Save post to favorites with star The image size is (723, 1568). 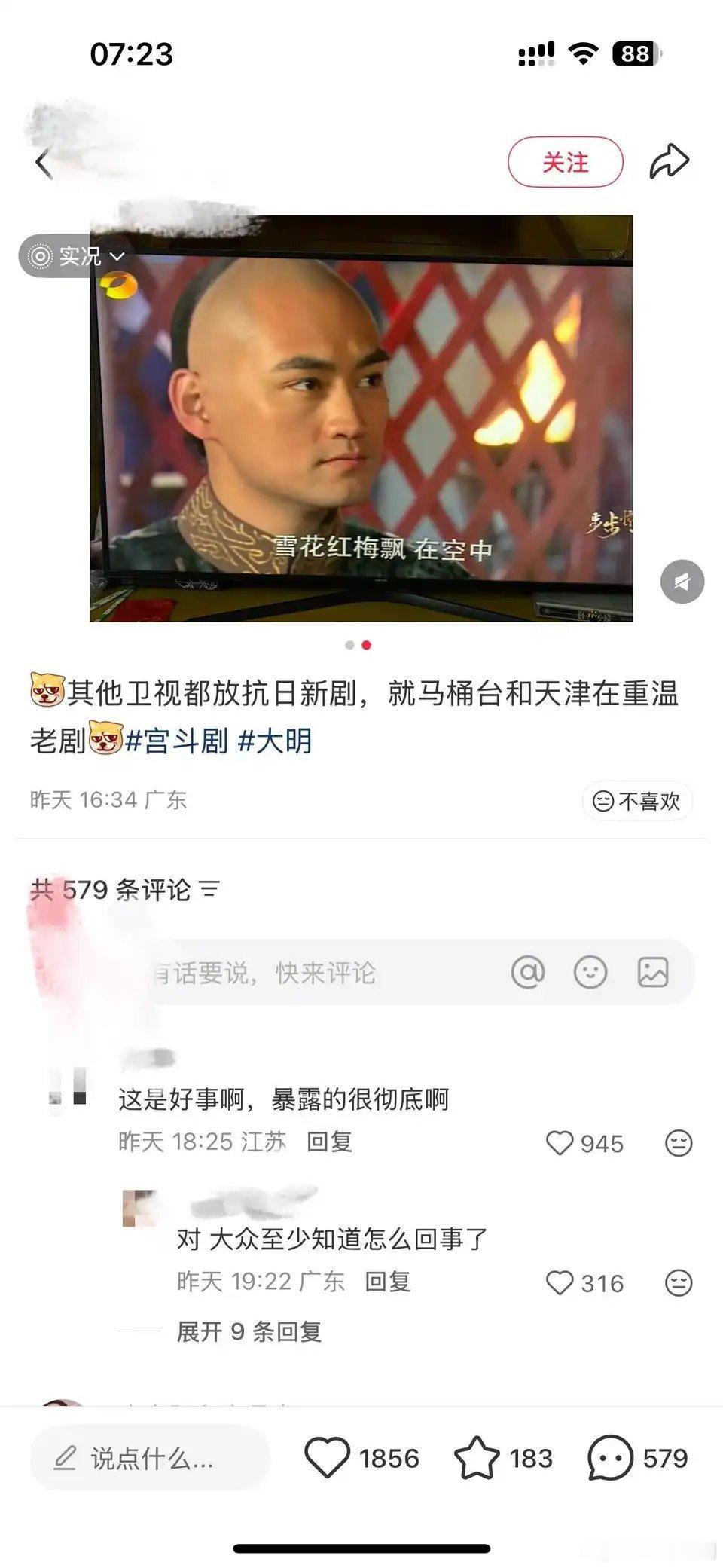pyautogui.click(x=477, y=1457)
